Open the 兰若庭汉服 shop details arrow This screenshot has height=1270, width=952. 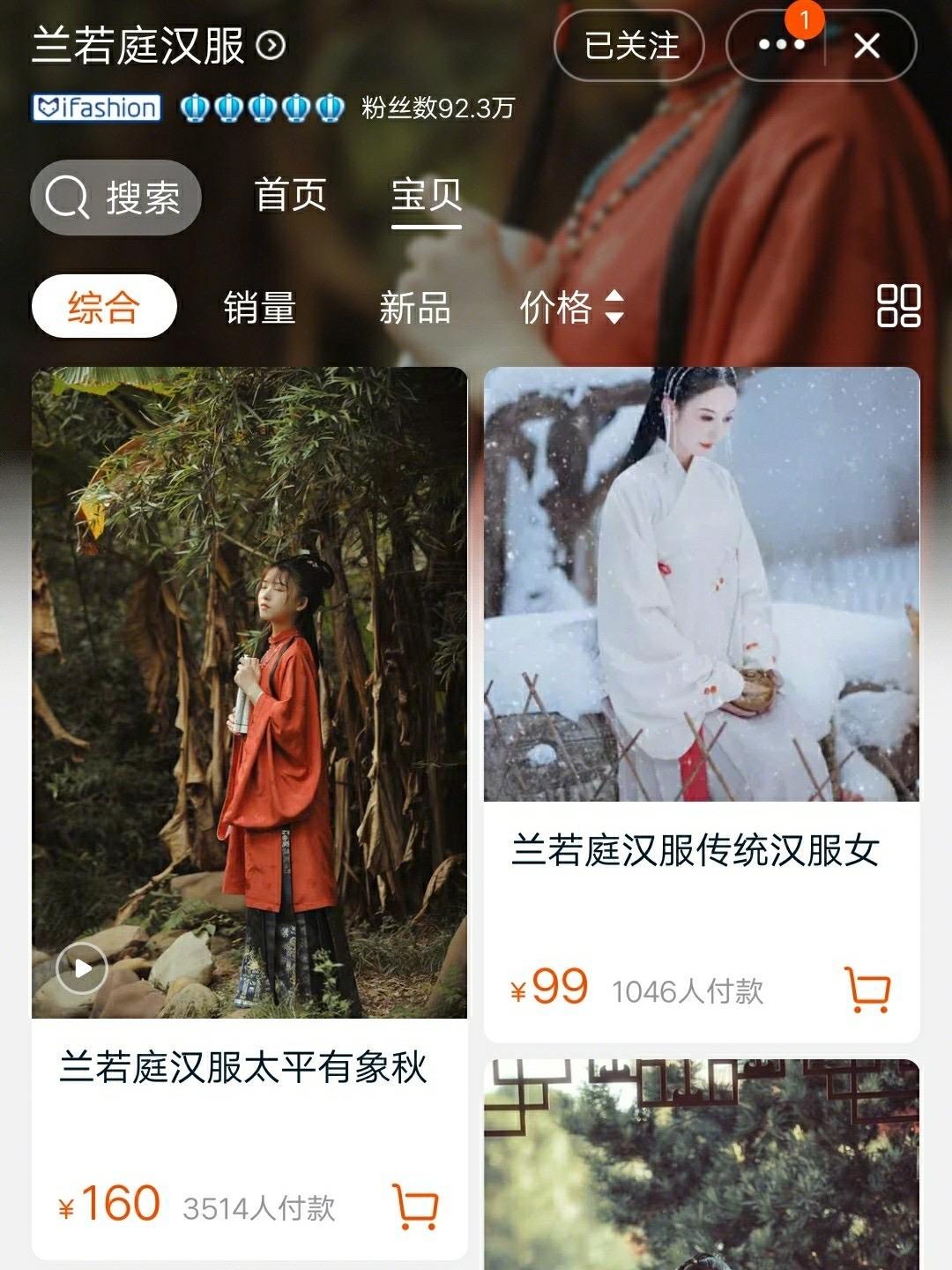pyautogui.click(x=271, y=45)
